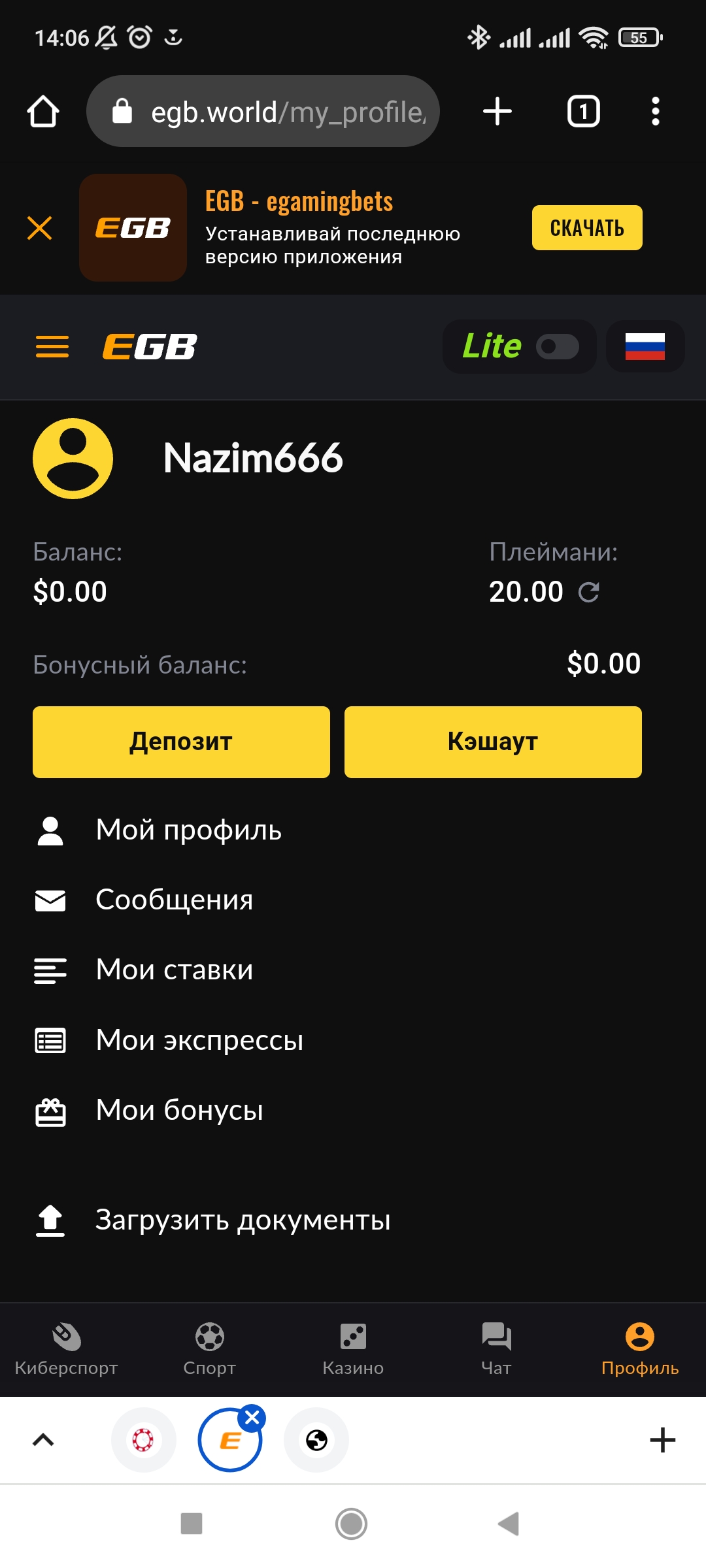Switch to the Спорт tab
This screenshot has height=1568, width=706.
click(210, 1350)
